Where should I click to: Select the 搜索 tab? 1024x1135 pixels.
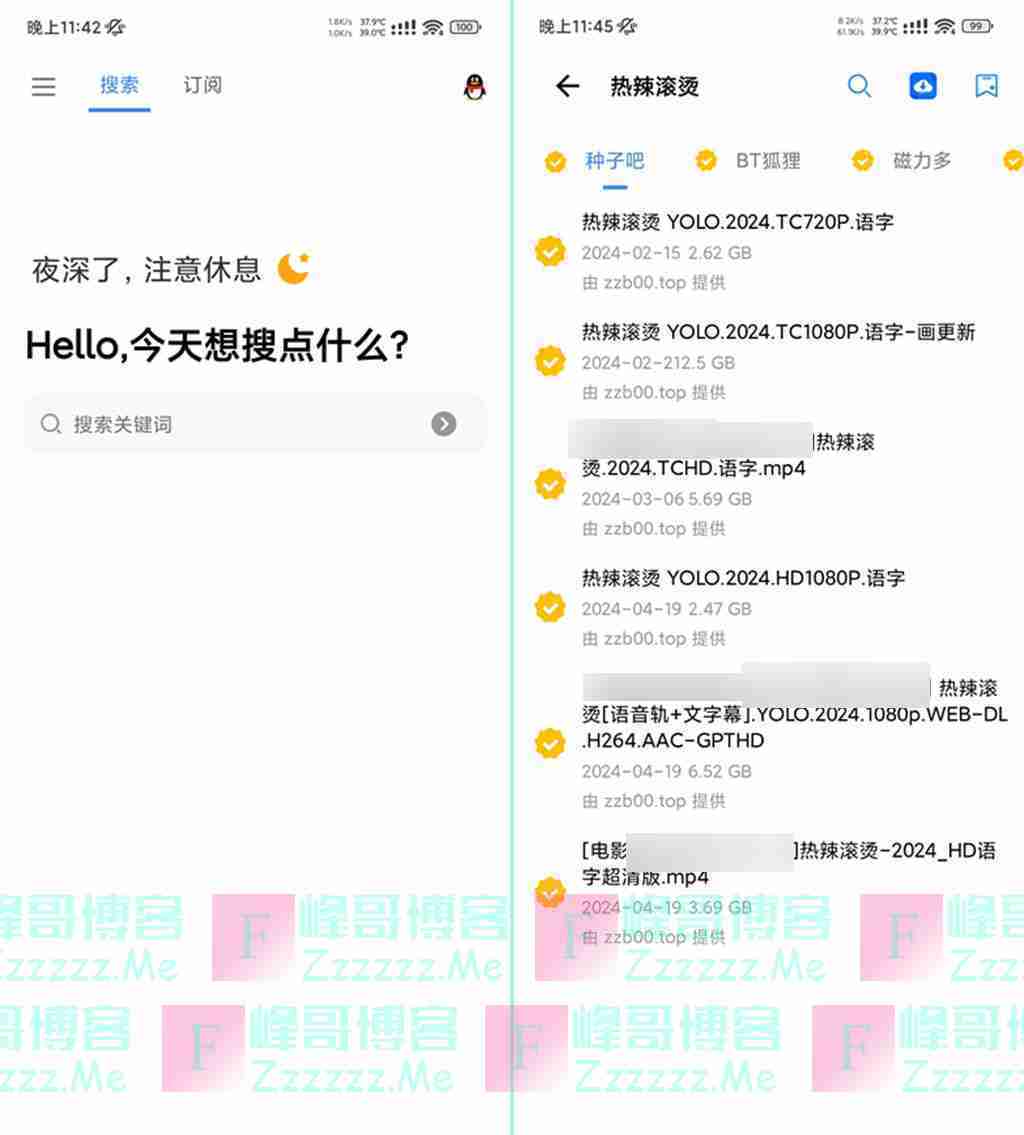(119, 86)
